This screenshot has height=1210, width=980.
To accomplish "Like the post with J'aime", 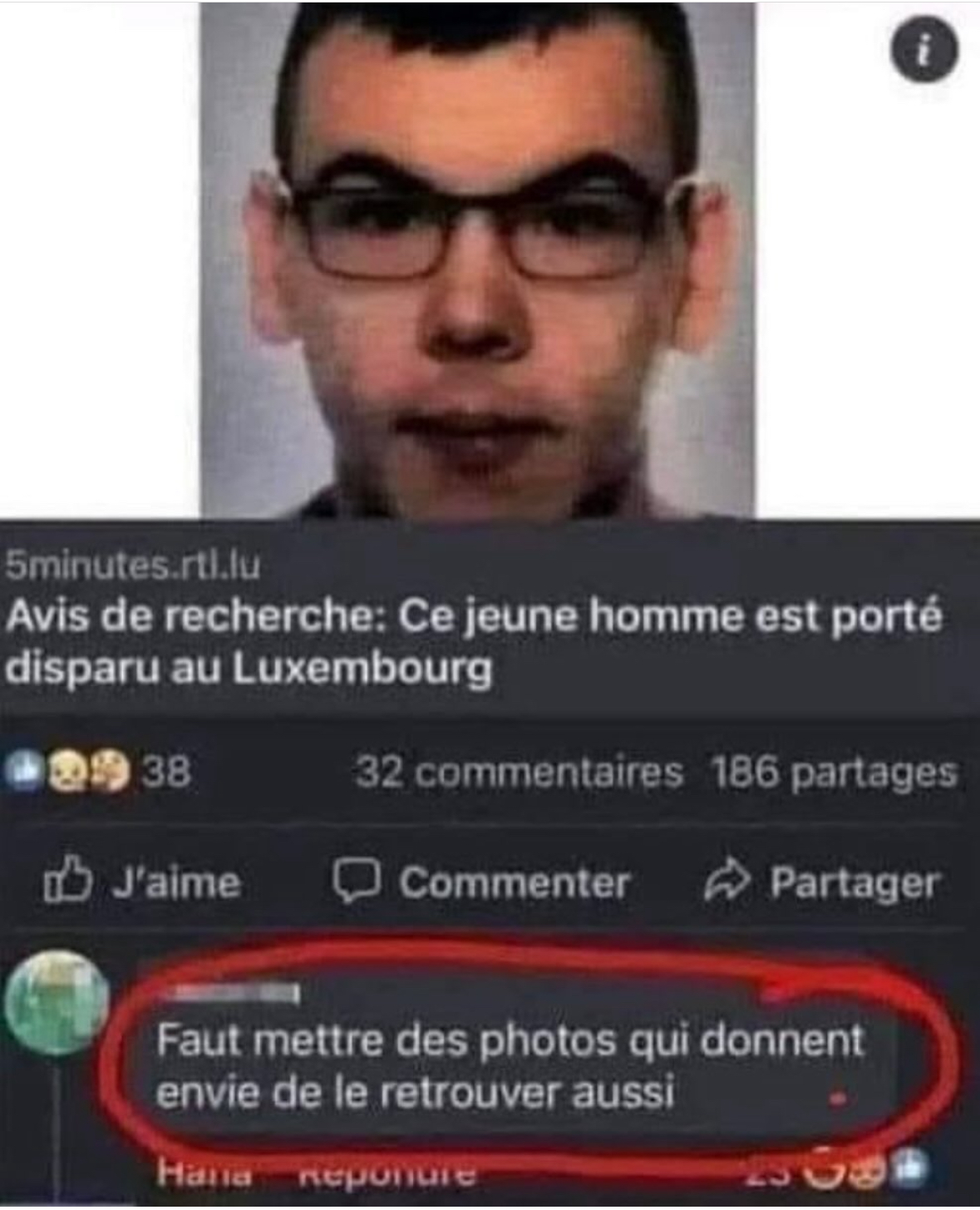I will pyautogui.click(x=142, y=882).
